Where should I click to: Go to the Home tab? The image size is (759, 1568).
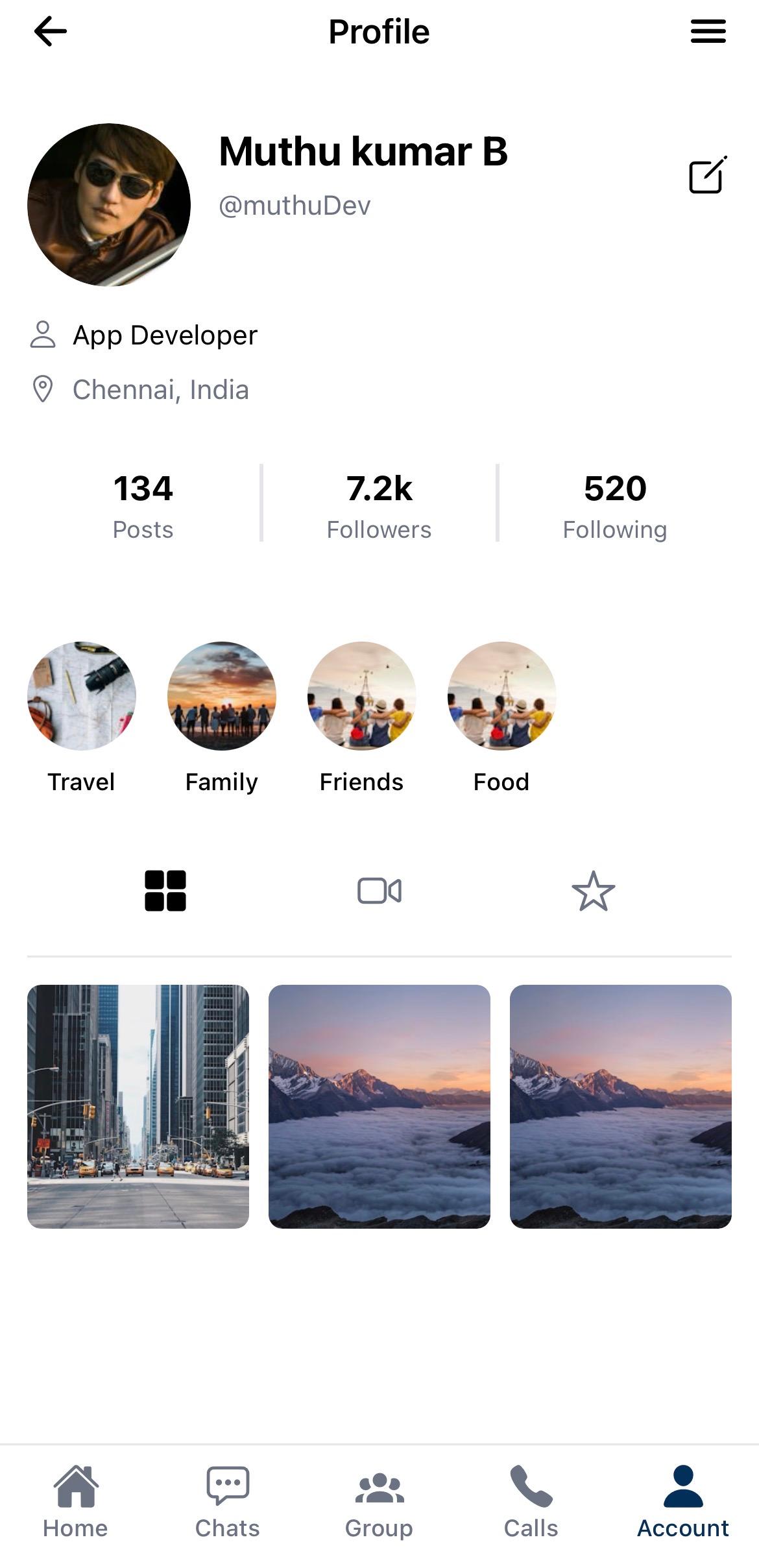click(x=76, y=1502)
